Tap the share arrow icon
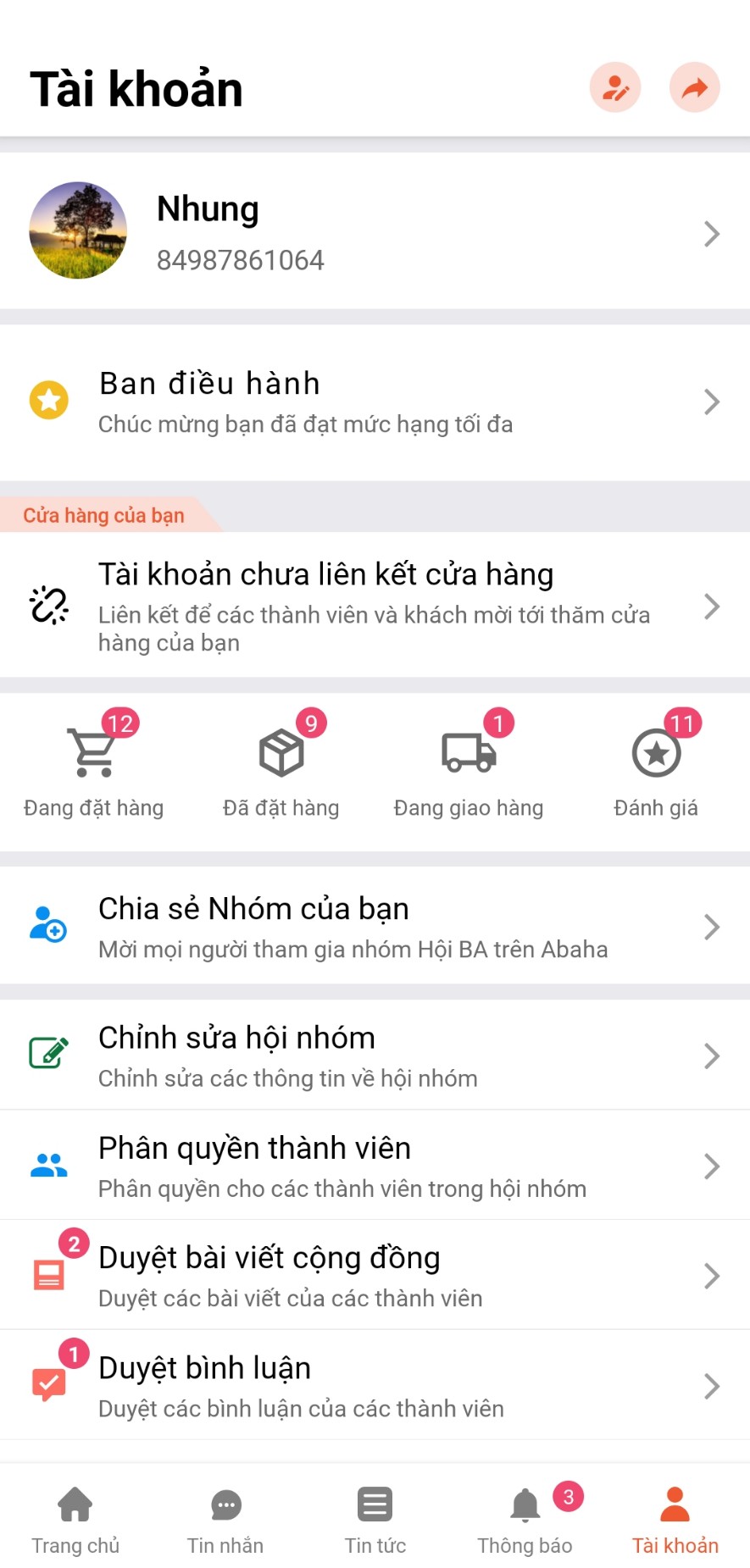 coord(694,87)
